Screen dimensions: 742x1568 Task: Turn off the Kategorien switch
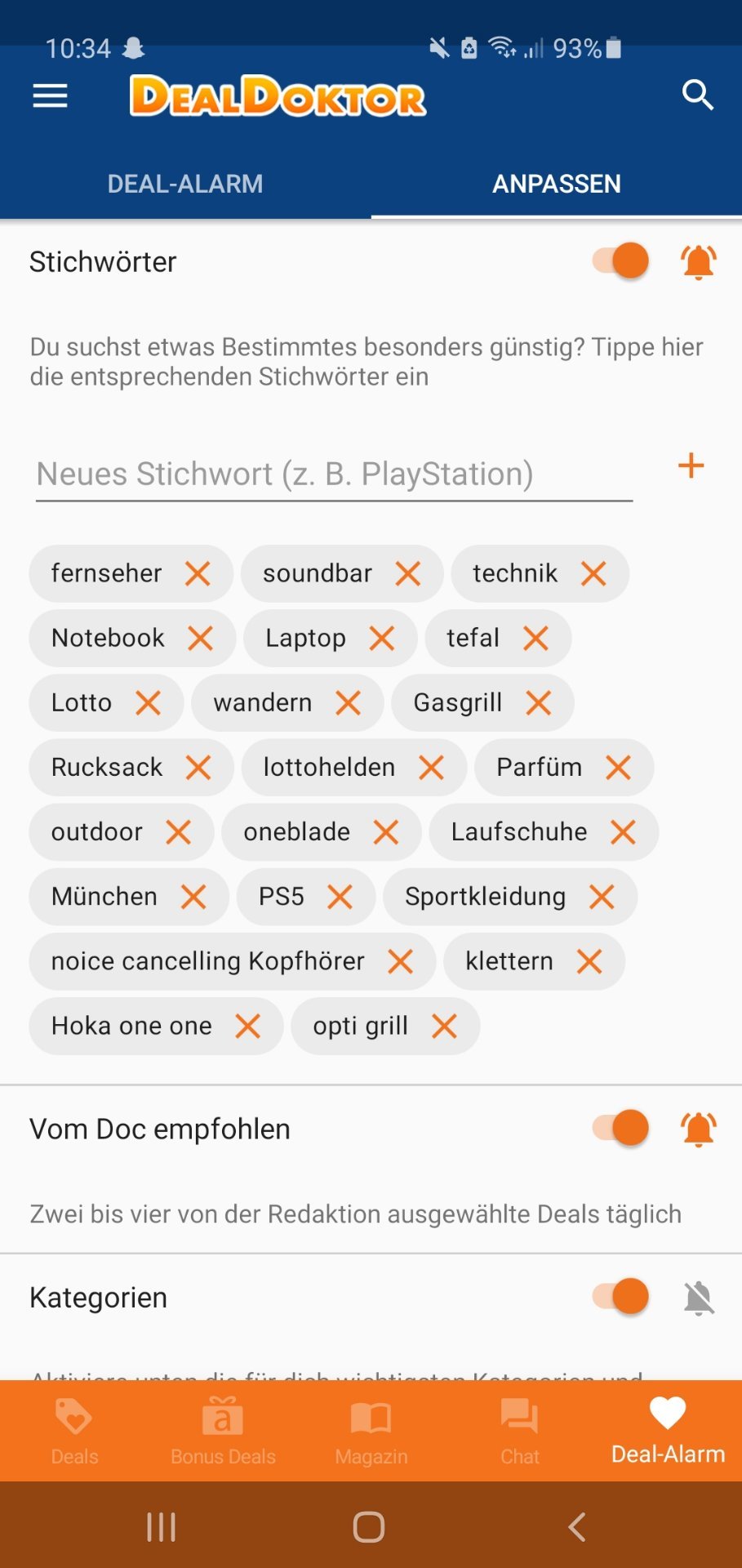[621, 1296]
